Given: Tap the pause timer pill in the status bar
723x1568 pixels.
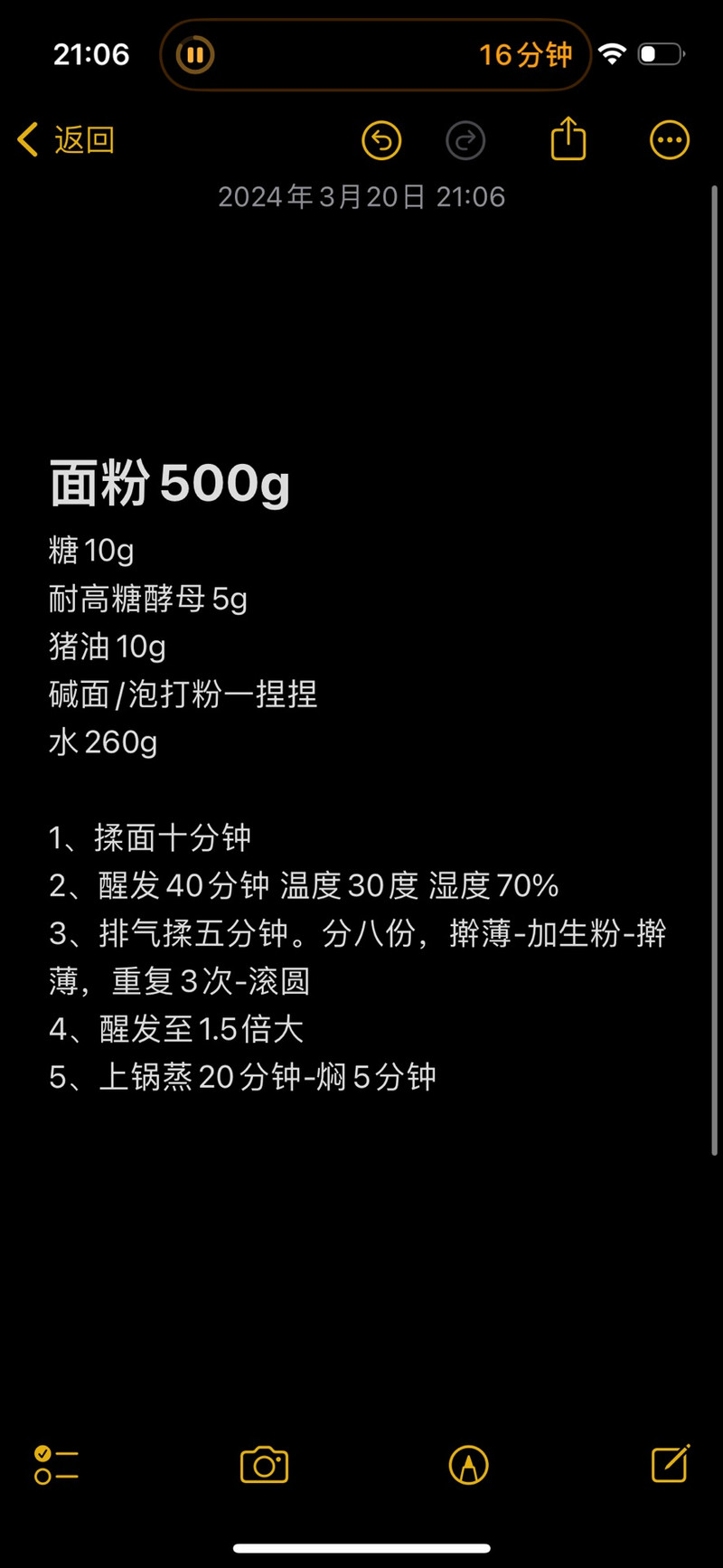Looking at the screenshot, I should (375, 55).
